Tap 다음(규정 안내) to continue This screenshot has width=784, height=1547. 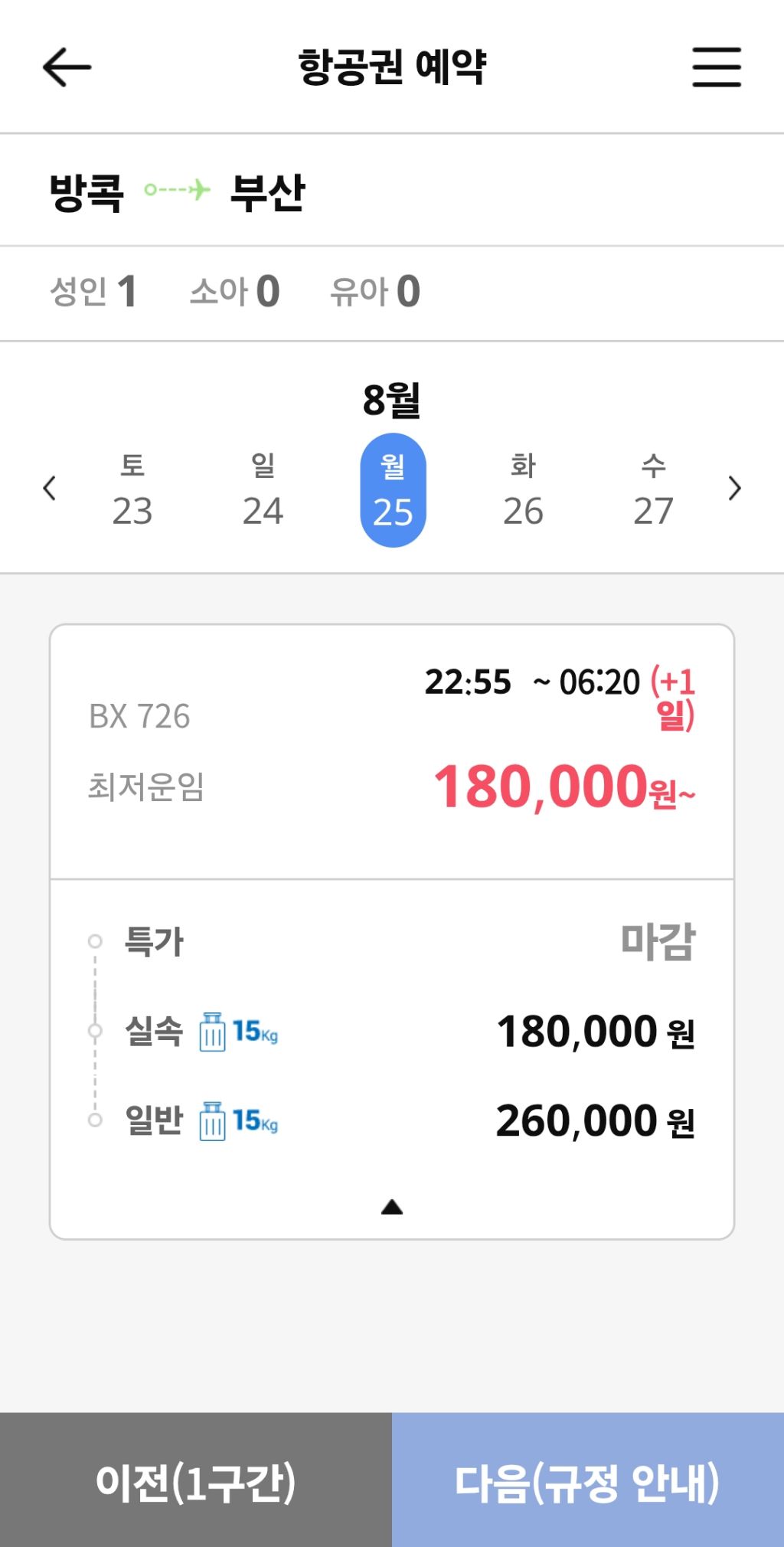coord(588,1480)
